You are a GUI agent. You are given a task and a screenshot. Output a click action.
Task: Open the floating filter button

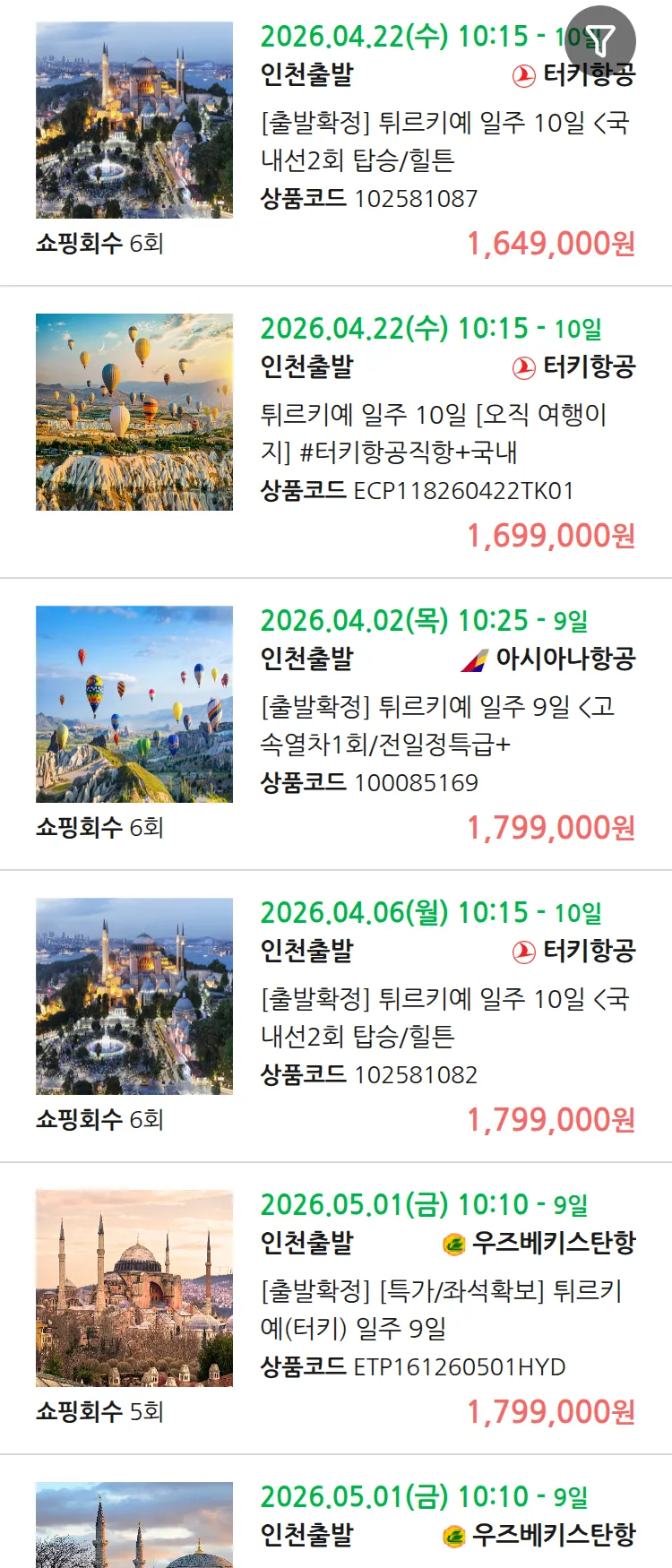coord(600,40)
